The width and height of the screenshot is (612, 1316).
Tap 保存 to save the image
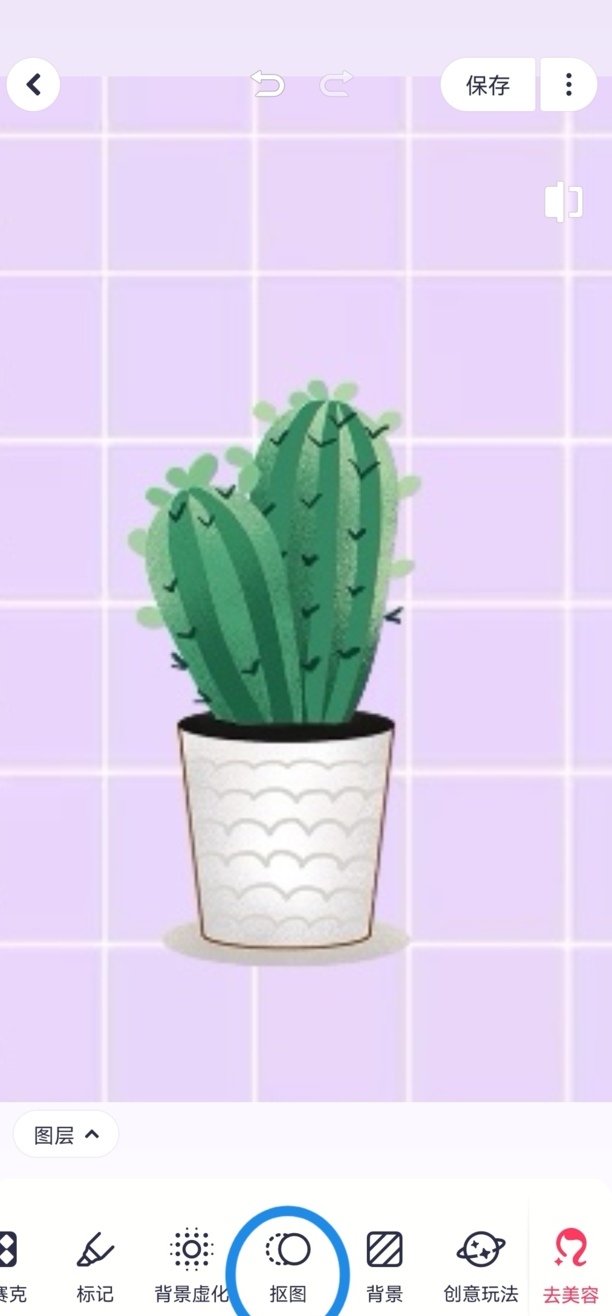click(488, 85)
